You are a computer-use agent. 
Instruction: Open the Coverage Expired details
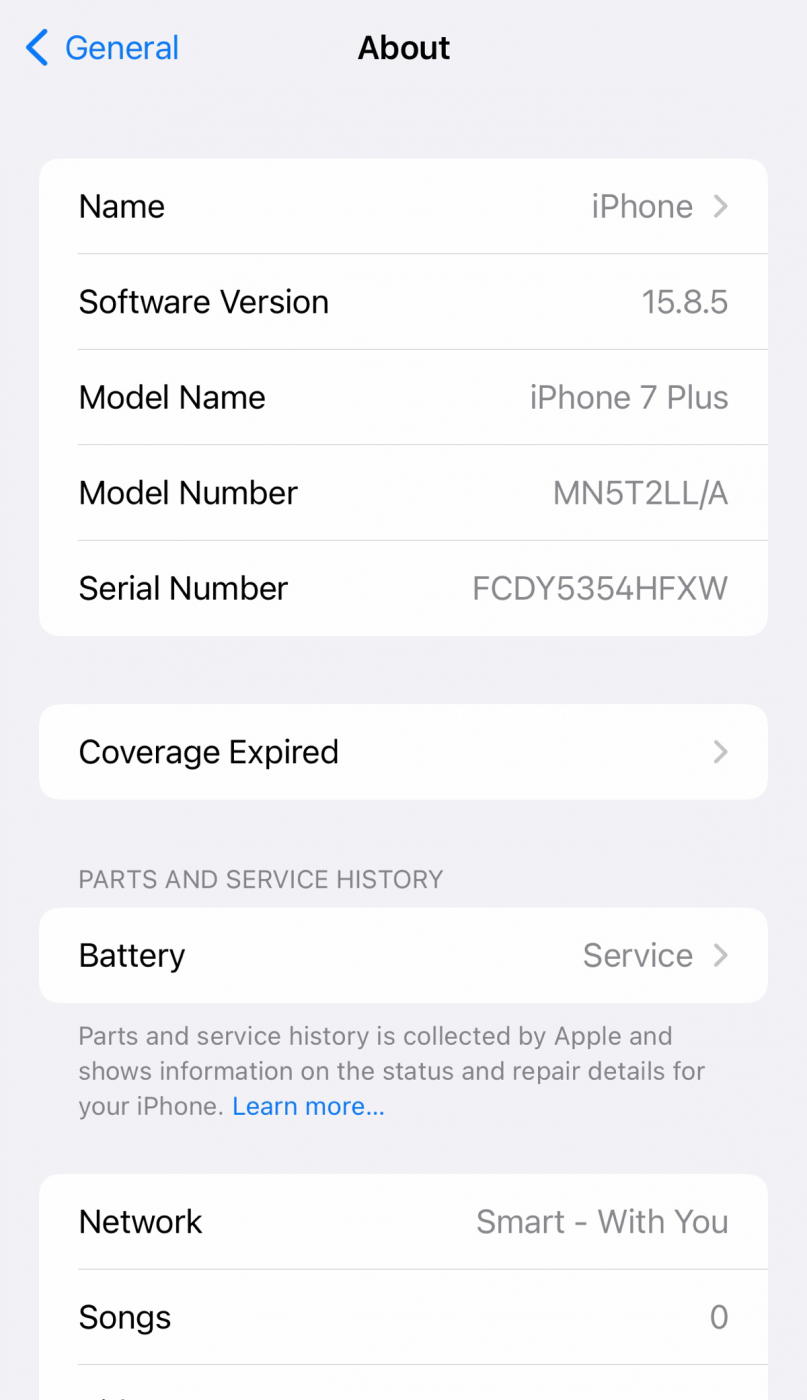pos(403,752)
